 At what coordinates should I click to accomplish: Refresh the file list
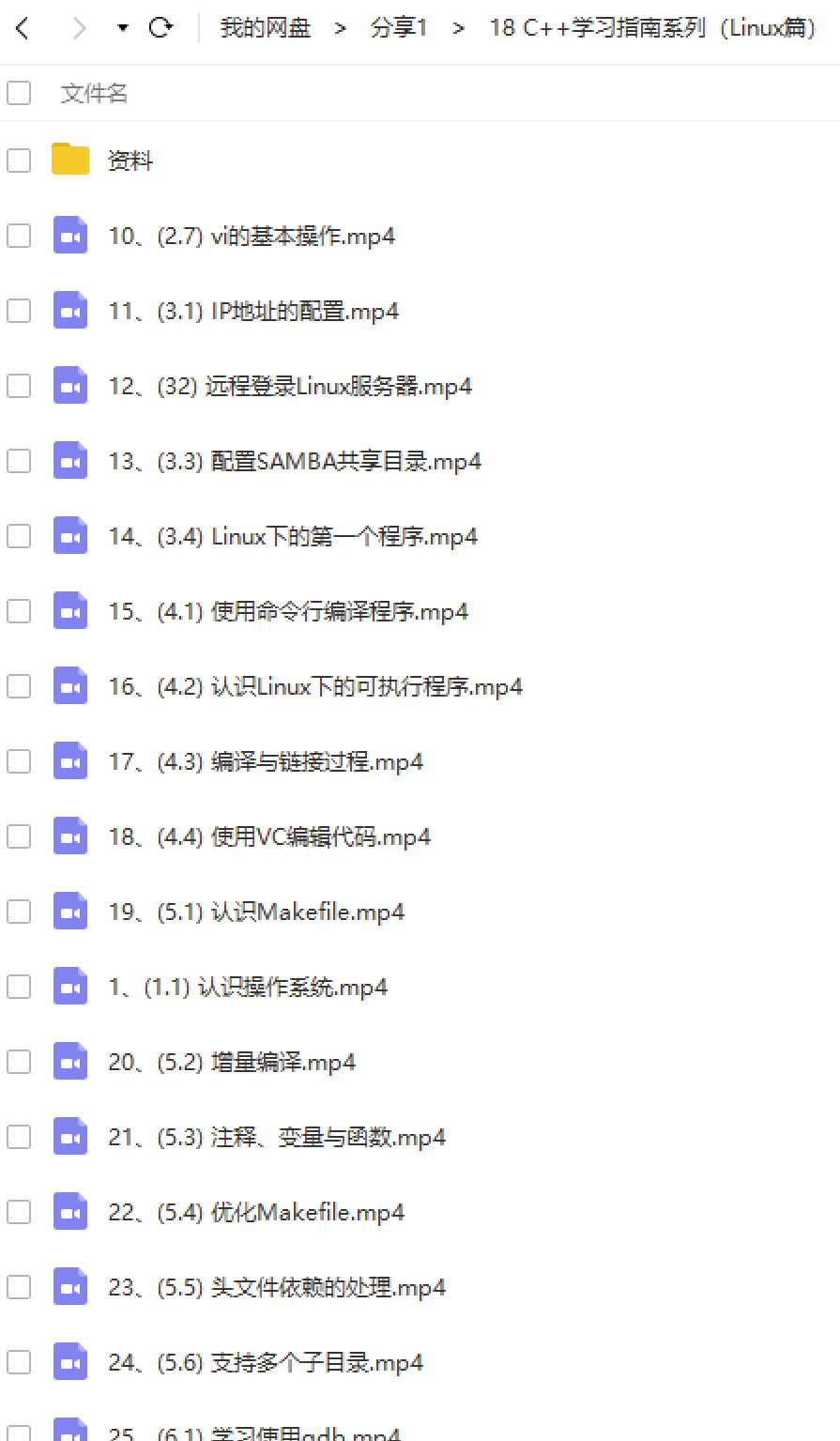tap(160, 28)
